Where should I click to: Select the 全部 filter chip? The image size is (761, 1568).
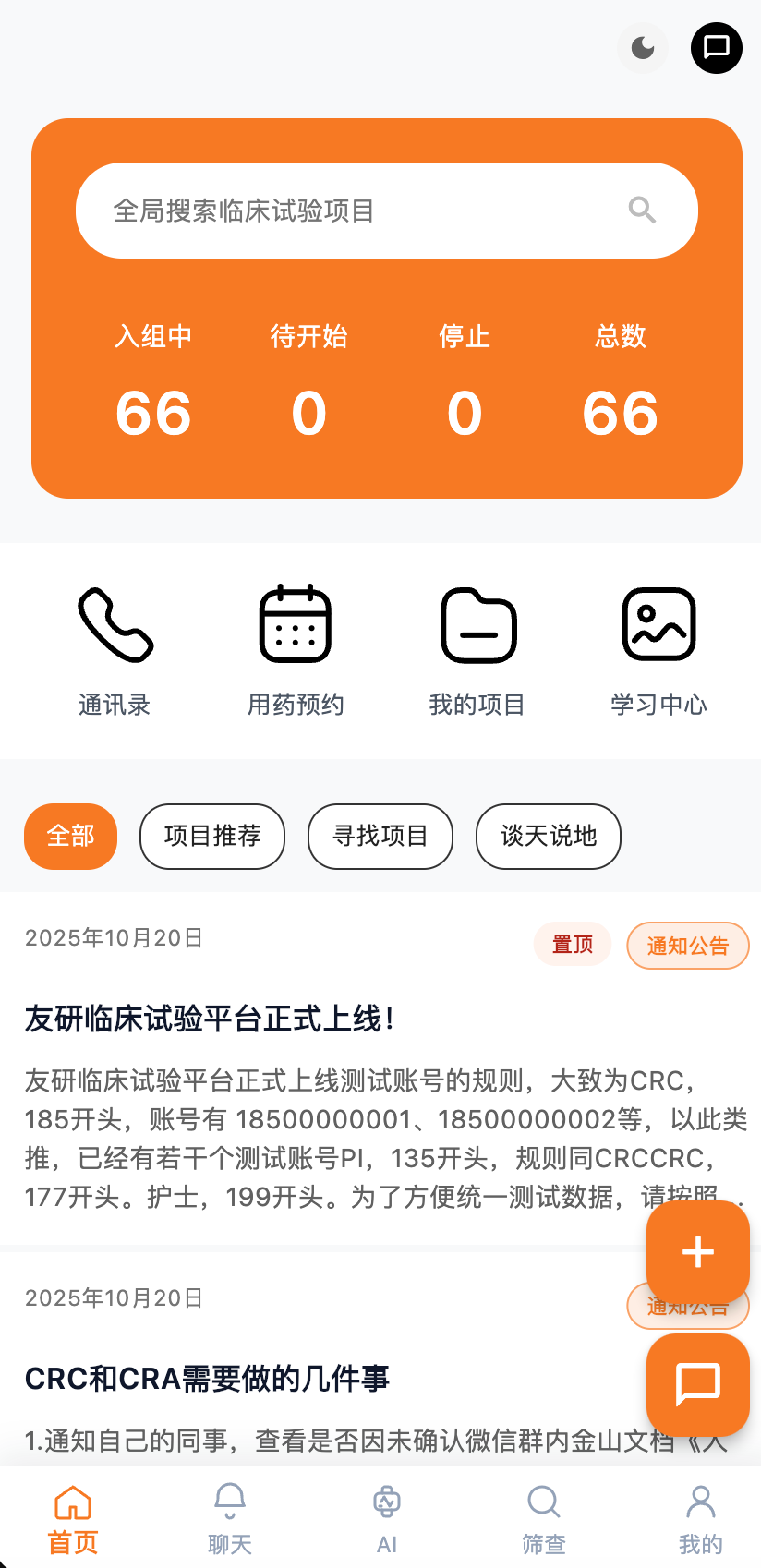point(70,837)
